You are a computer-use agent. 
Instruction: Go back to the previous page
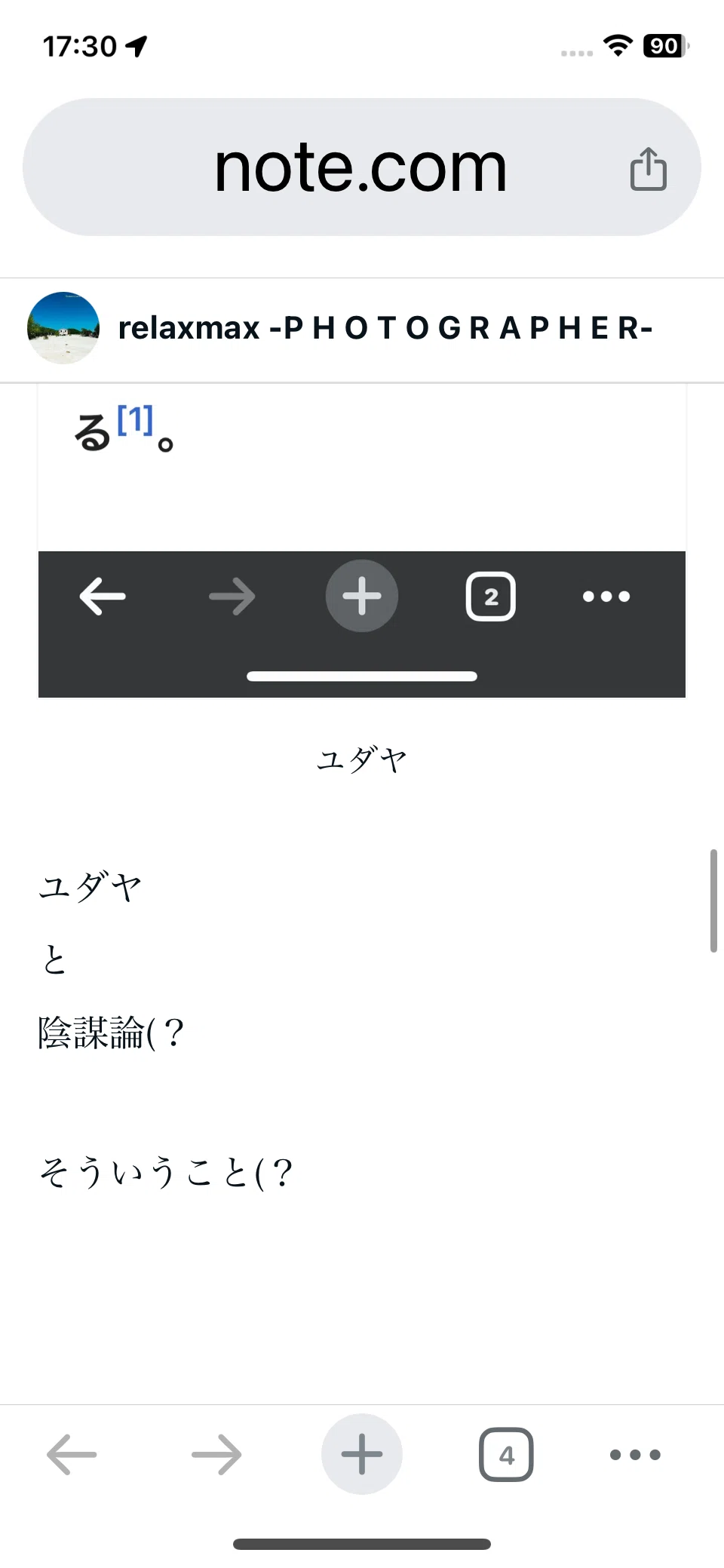tap(72, 1454)
